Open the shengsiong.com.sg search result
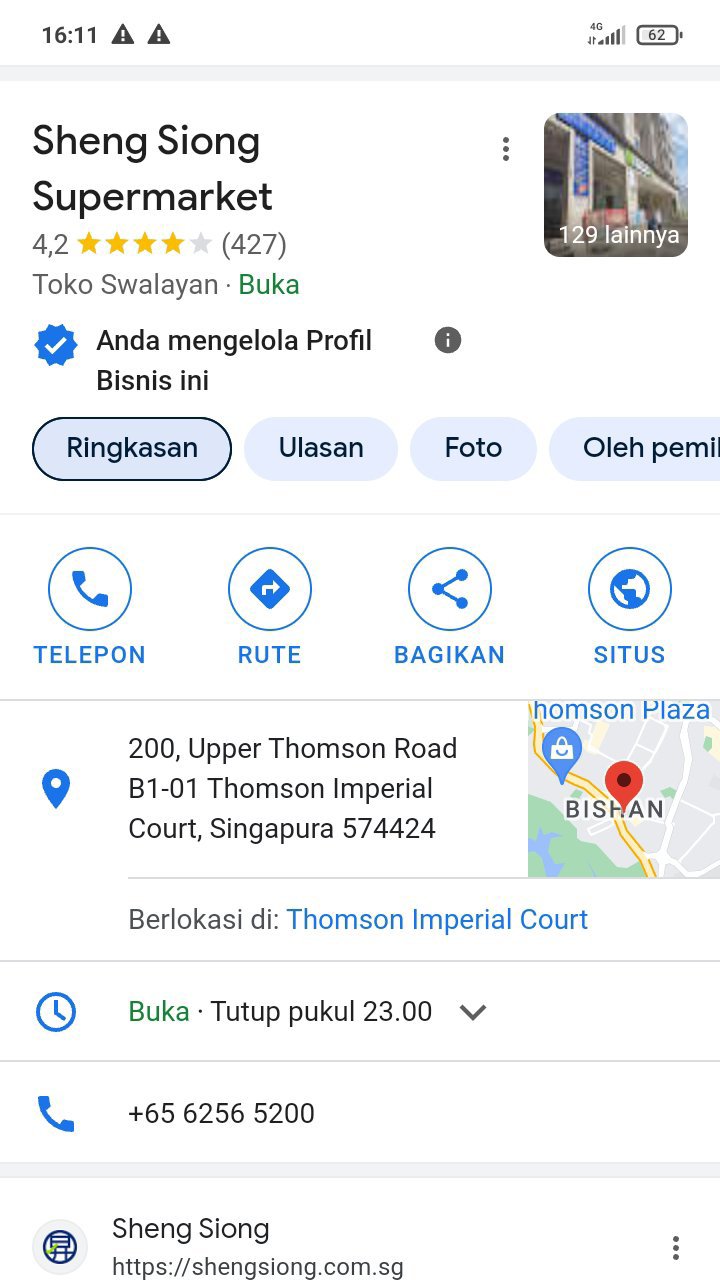Screen dimensions: 720x1280 pyautogui.click(x=257, y=1247)
